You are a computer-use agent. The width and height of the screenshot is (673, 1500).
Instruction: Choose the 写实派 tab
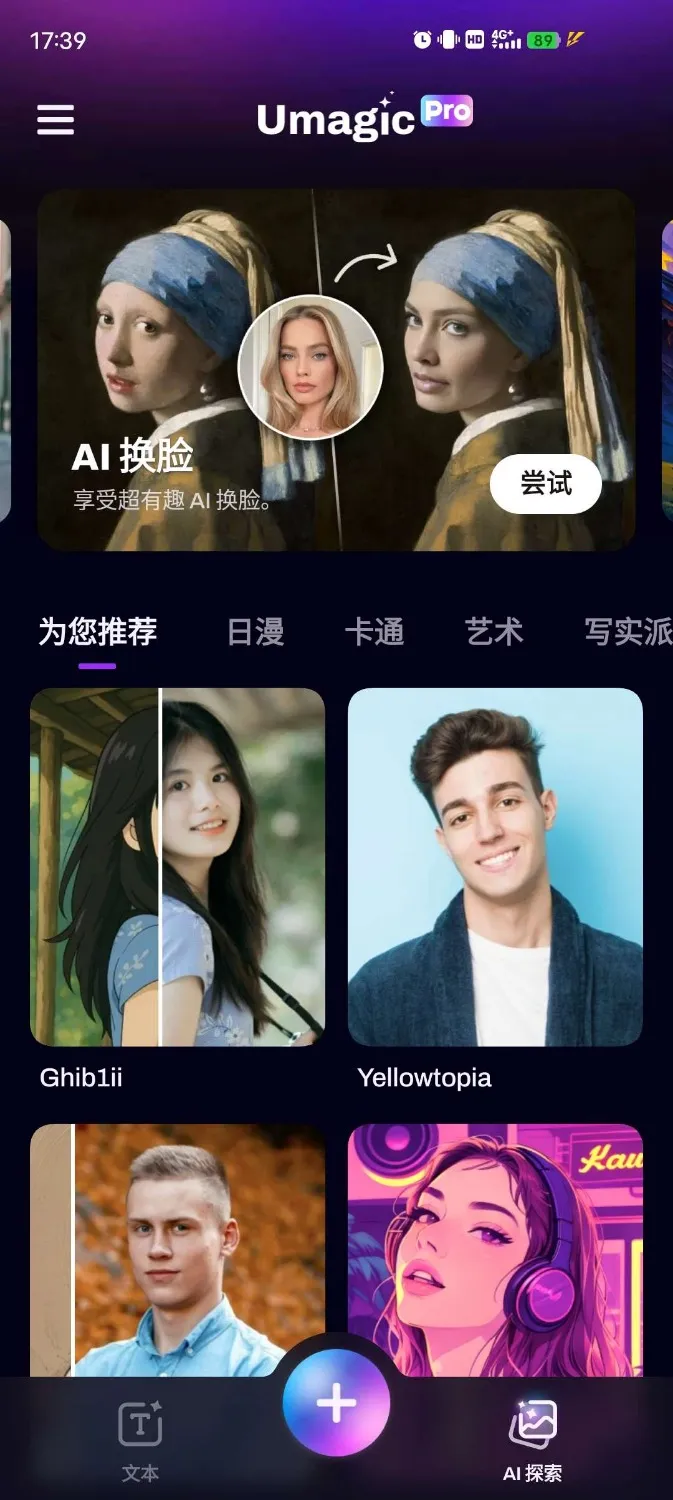point(627,632)
